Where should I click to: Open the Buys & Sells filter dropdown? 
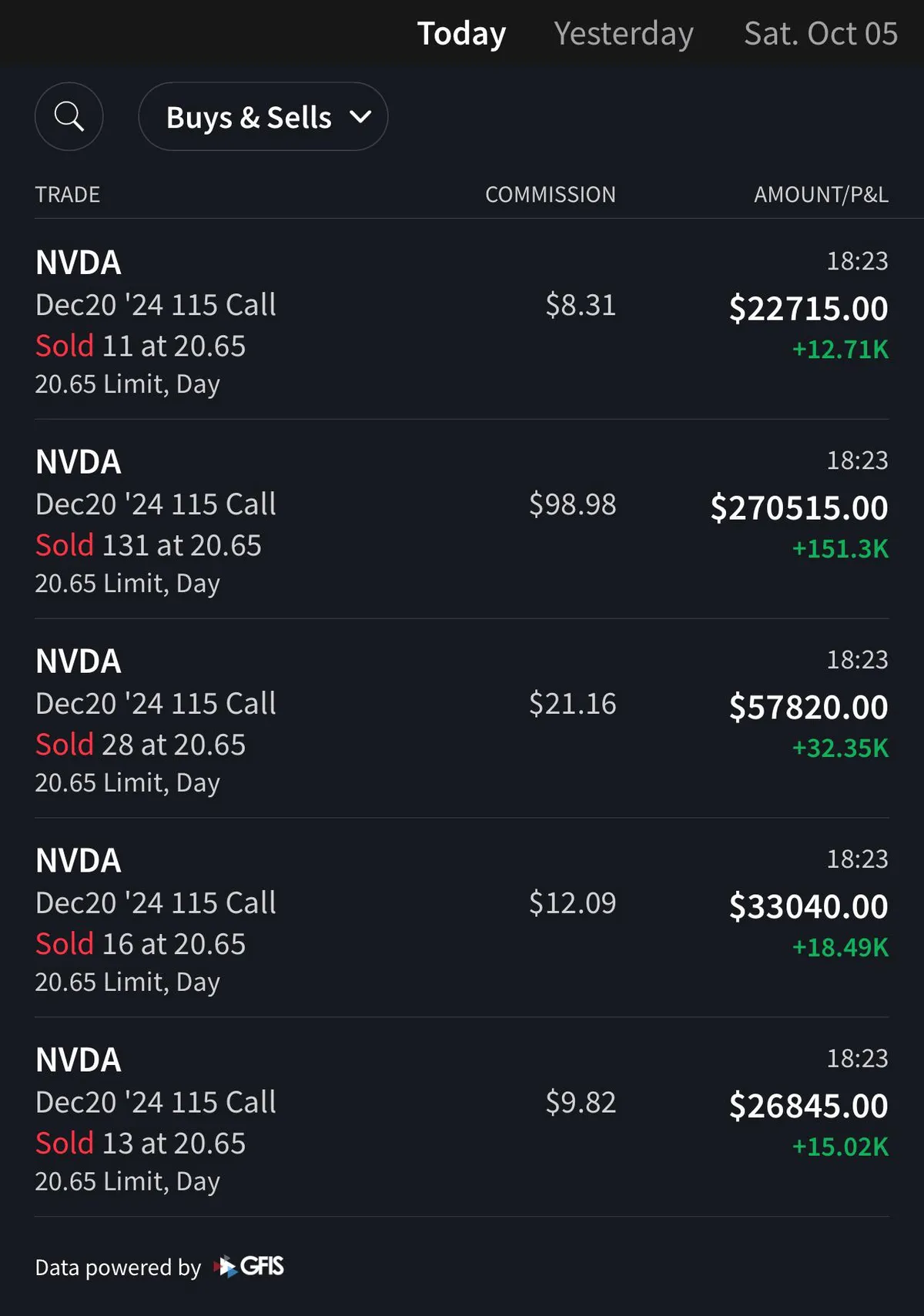263,117
